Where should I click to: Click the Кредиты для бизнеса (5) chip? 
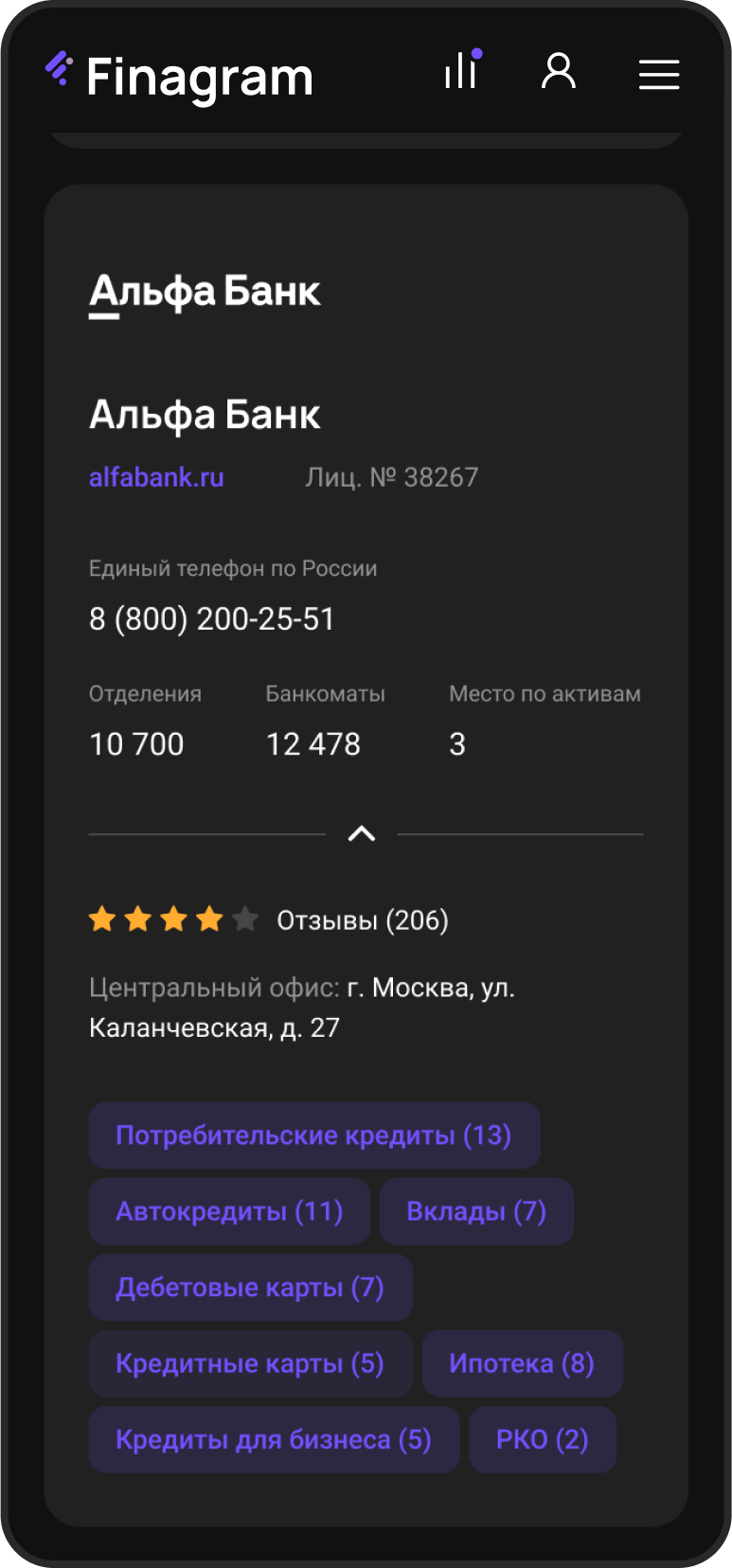coord(273,1439)
